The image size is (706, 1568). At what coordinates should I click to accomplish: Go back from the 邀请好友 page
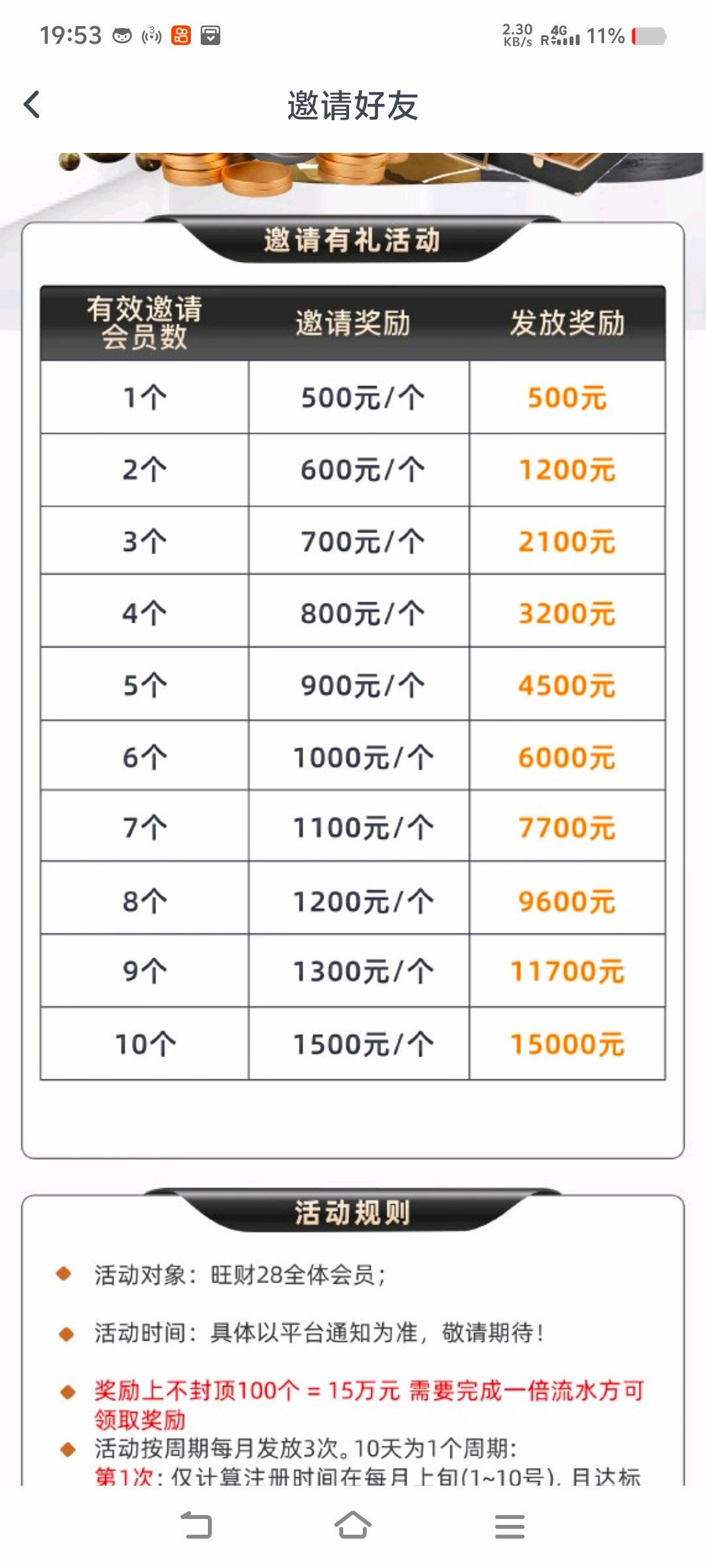[32, 105]
